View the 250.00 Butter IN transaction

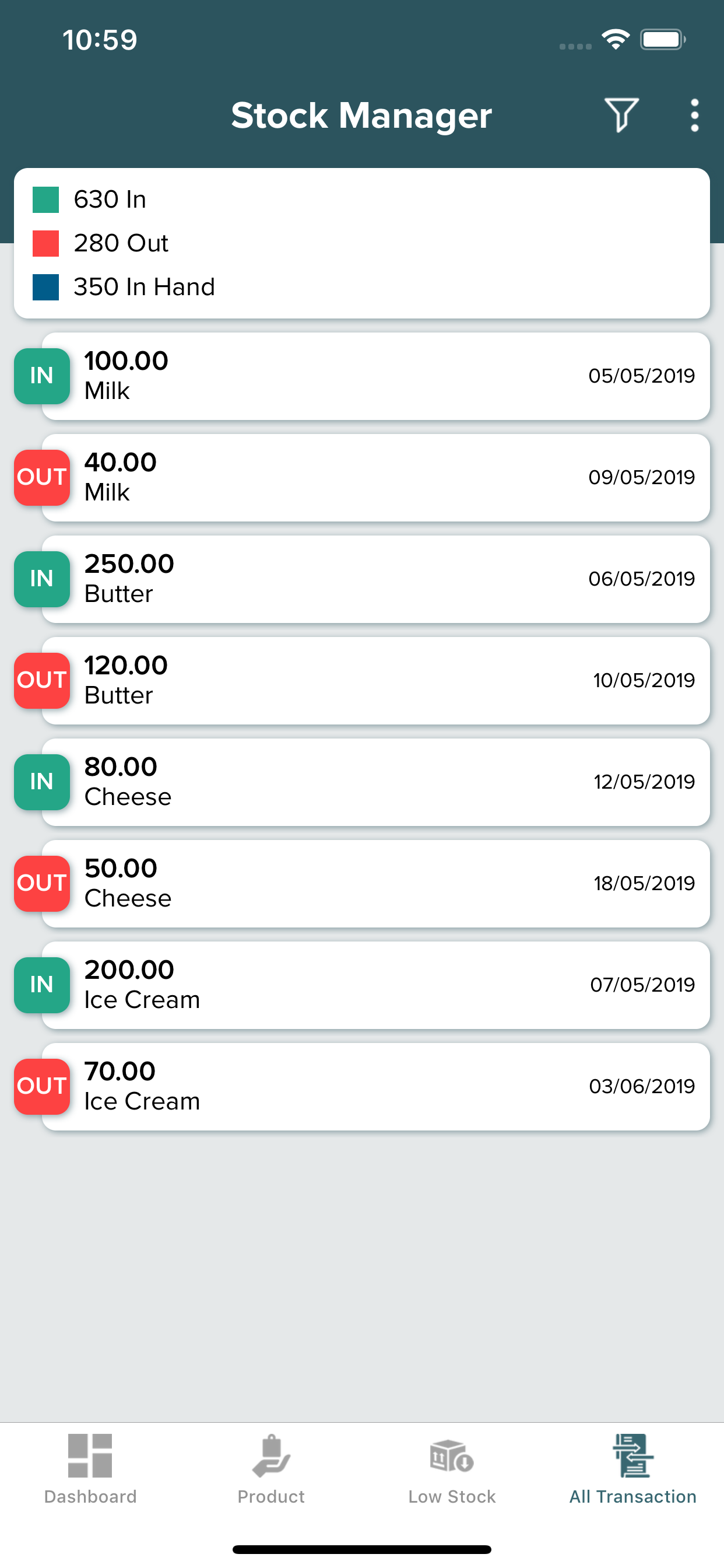[362, 579]
